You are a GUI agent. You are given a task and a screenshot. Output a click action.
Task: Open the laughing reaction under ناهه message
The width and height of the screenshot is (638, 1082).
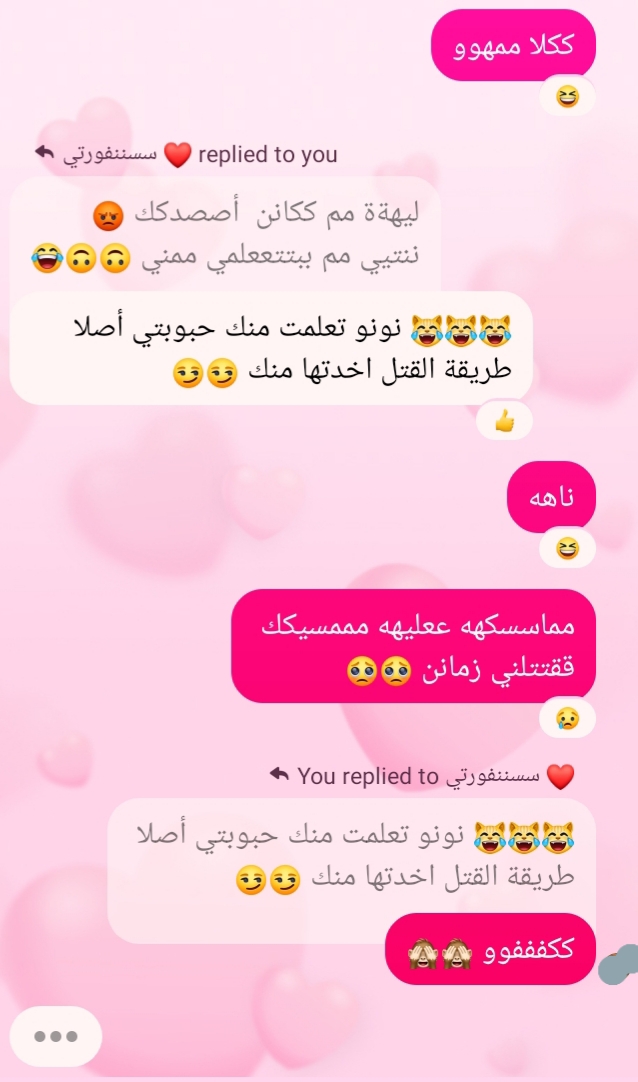click(x=567, y=548)
